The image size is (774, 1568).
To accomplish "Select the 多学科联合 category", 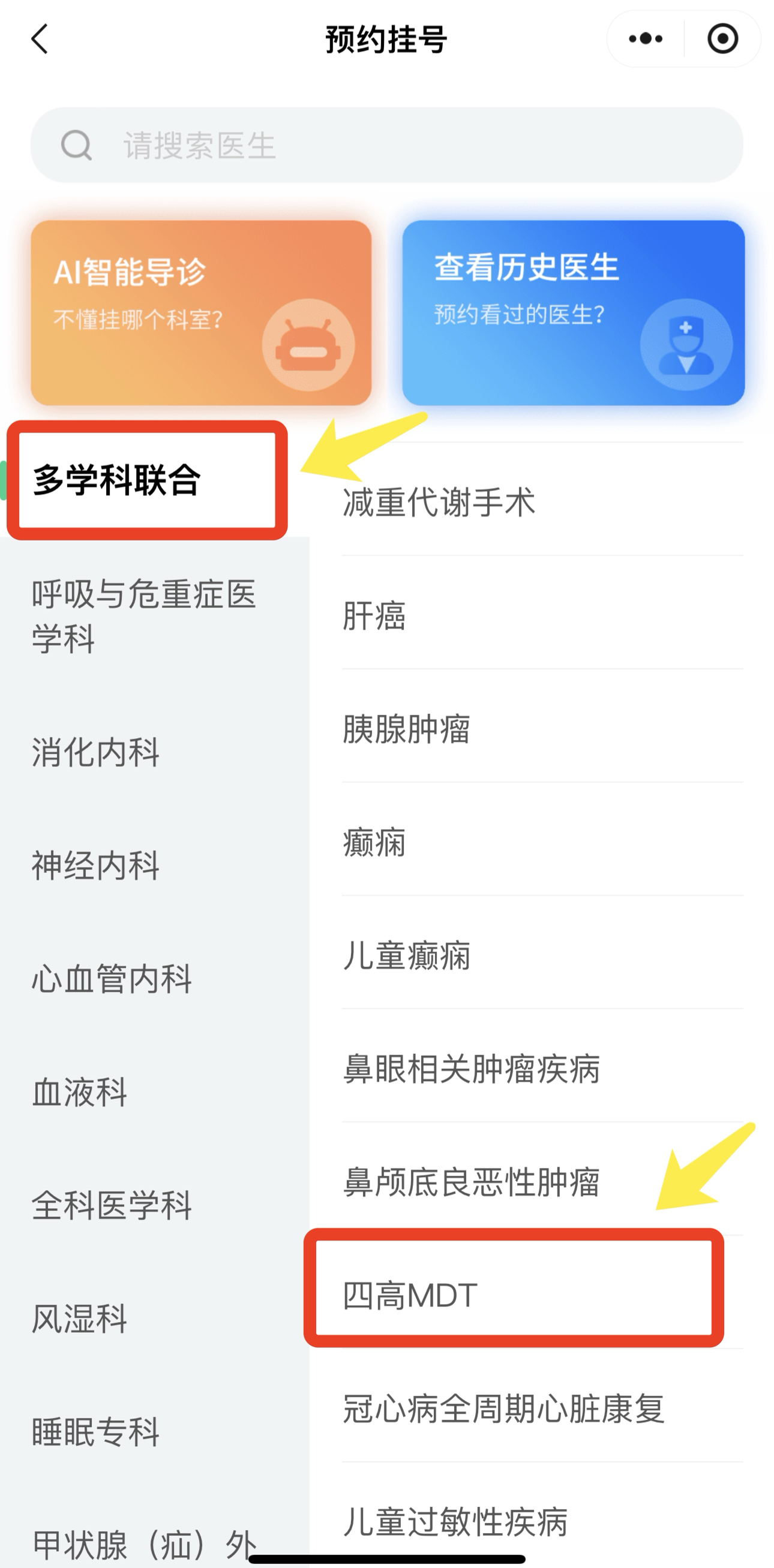I will click(146, 480).
